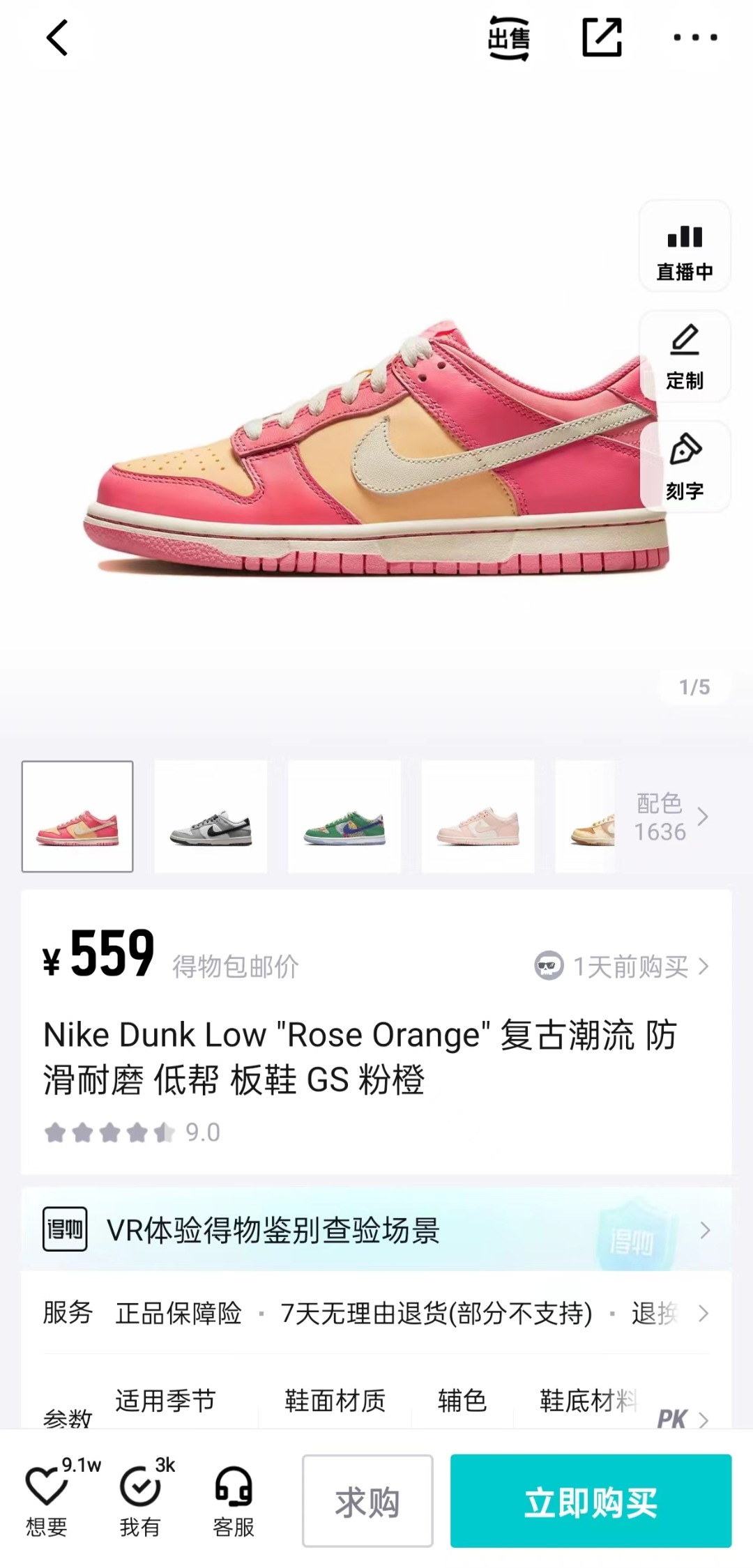Screen dimensions: 753x1568
Task: Share this product via the share icon
Action: [x=602, y=38]
